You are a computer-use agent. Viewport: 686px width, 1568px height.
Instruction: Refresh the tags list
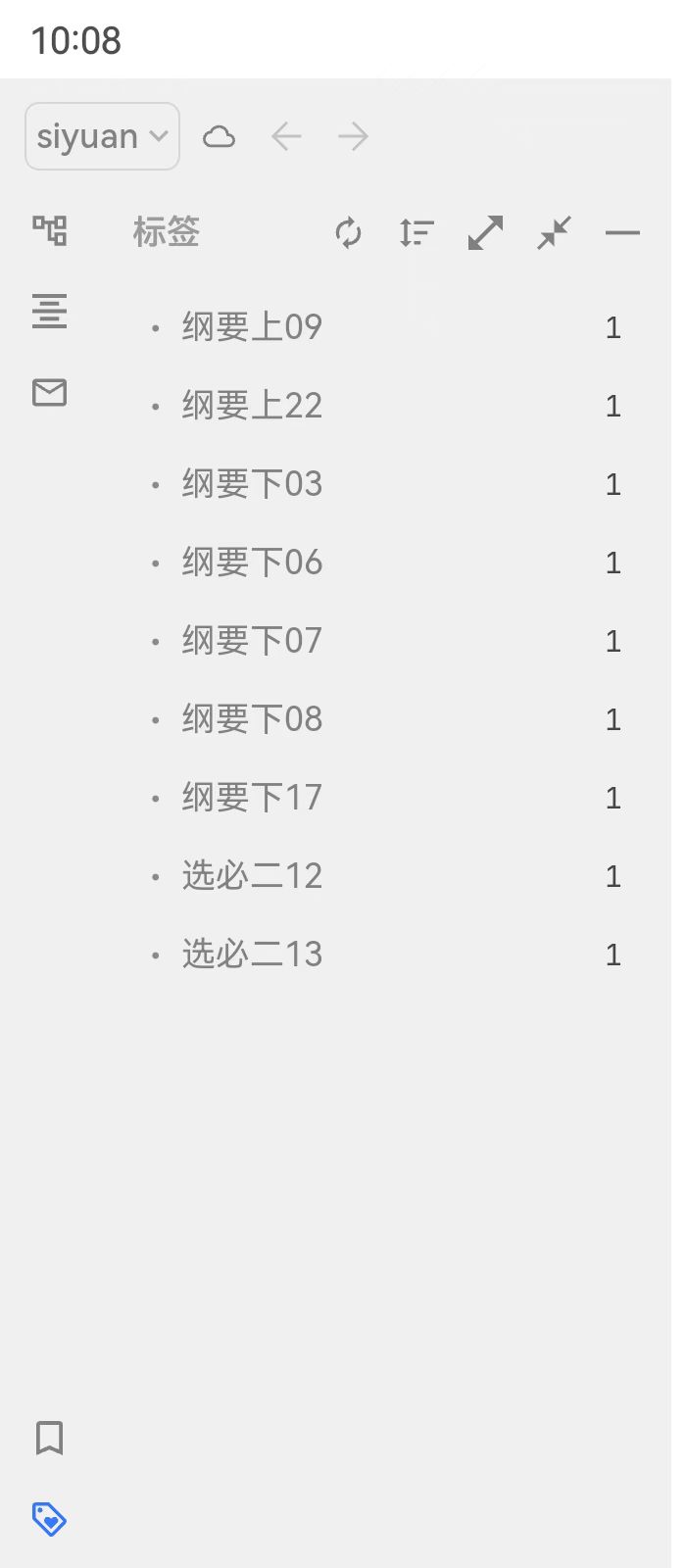(x=349, y=233)
